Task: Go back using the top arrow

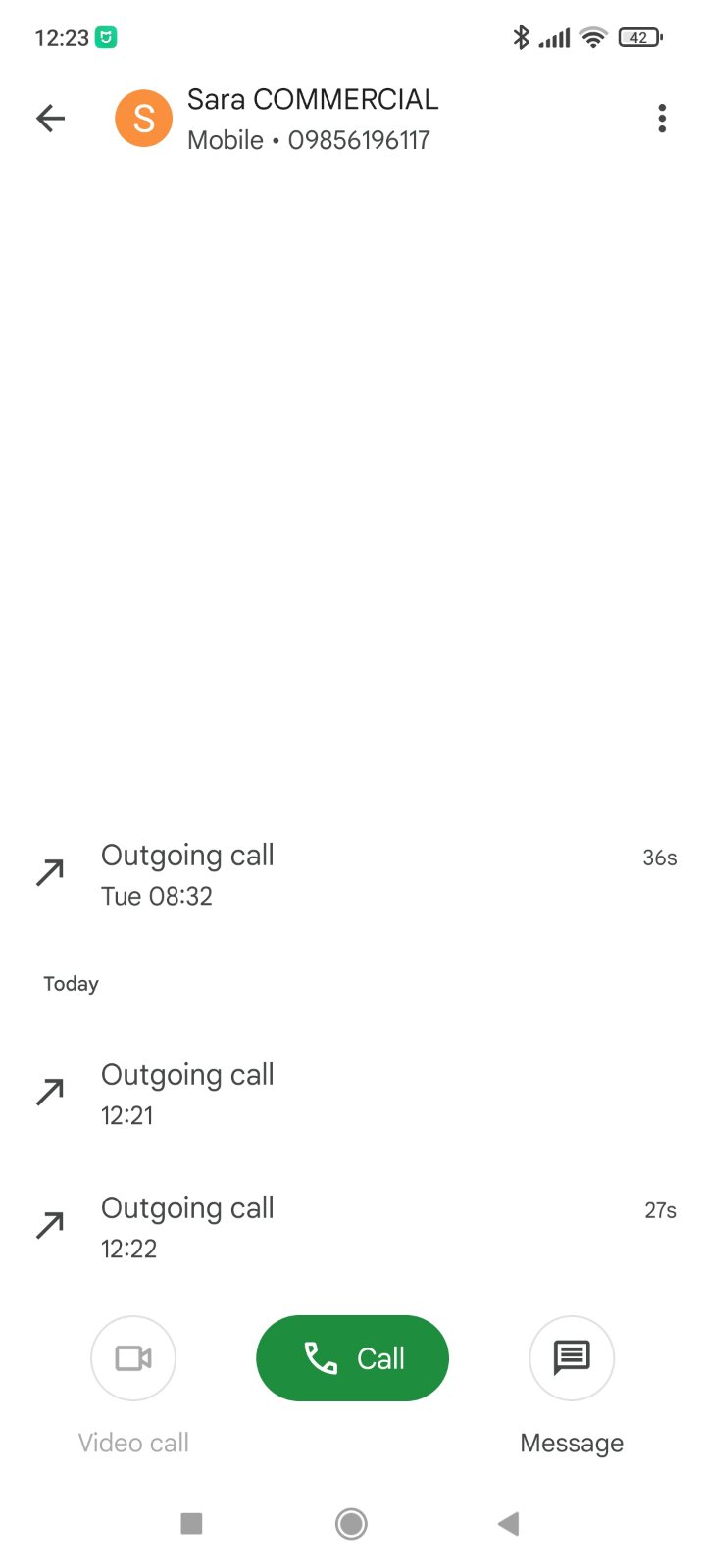Action: pos(51,119)
